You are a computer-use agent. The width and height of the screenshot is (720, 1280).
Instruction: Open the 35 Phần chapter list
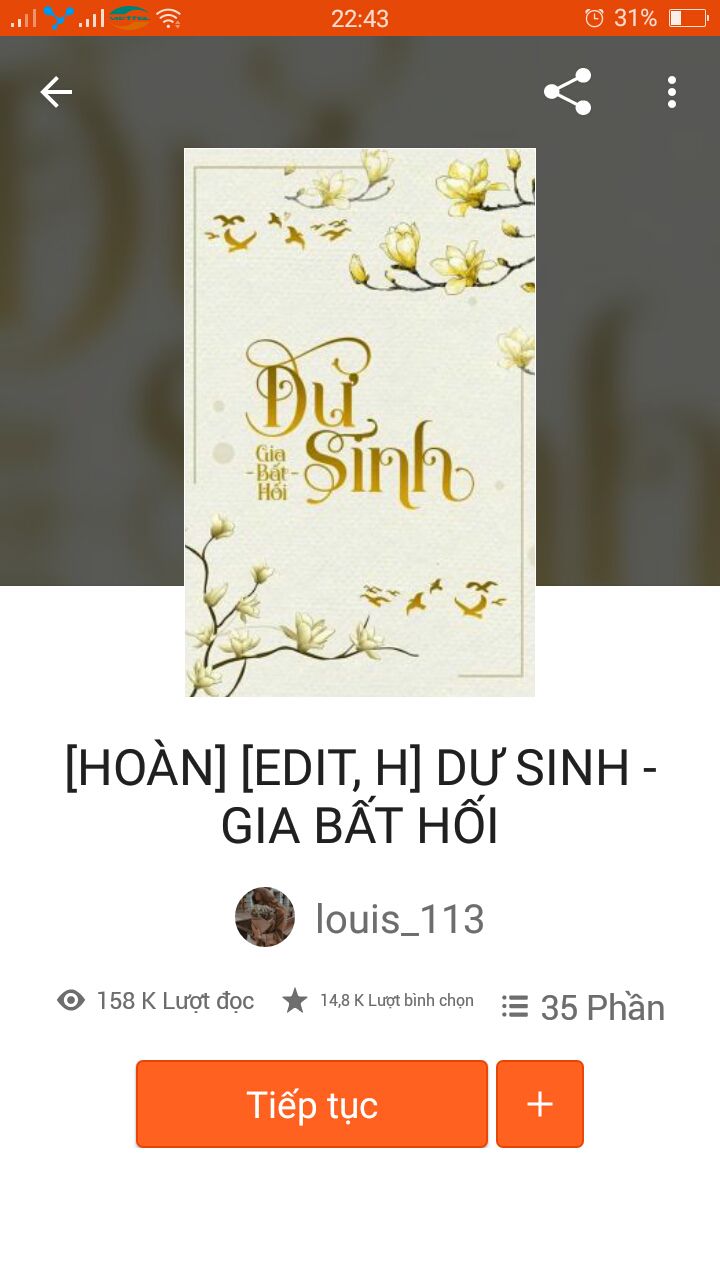coord(584,1007)
